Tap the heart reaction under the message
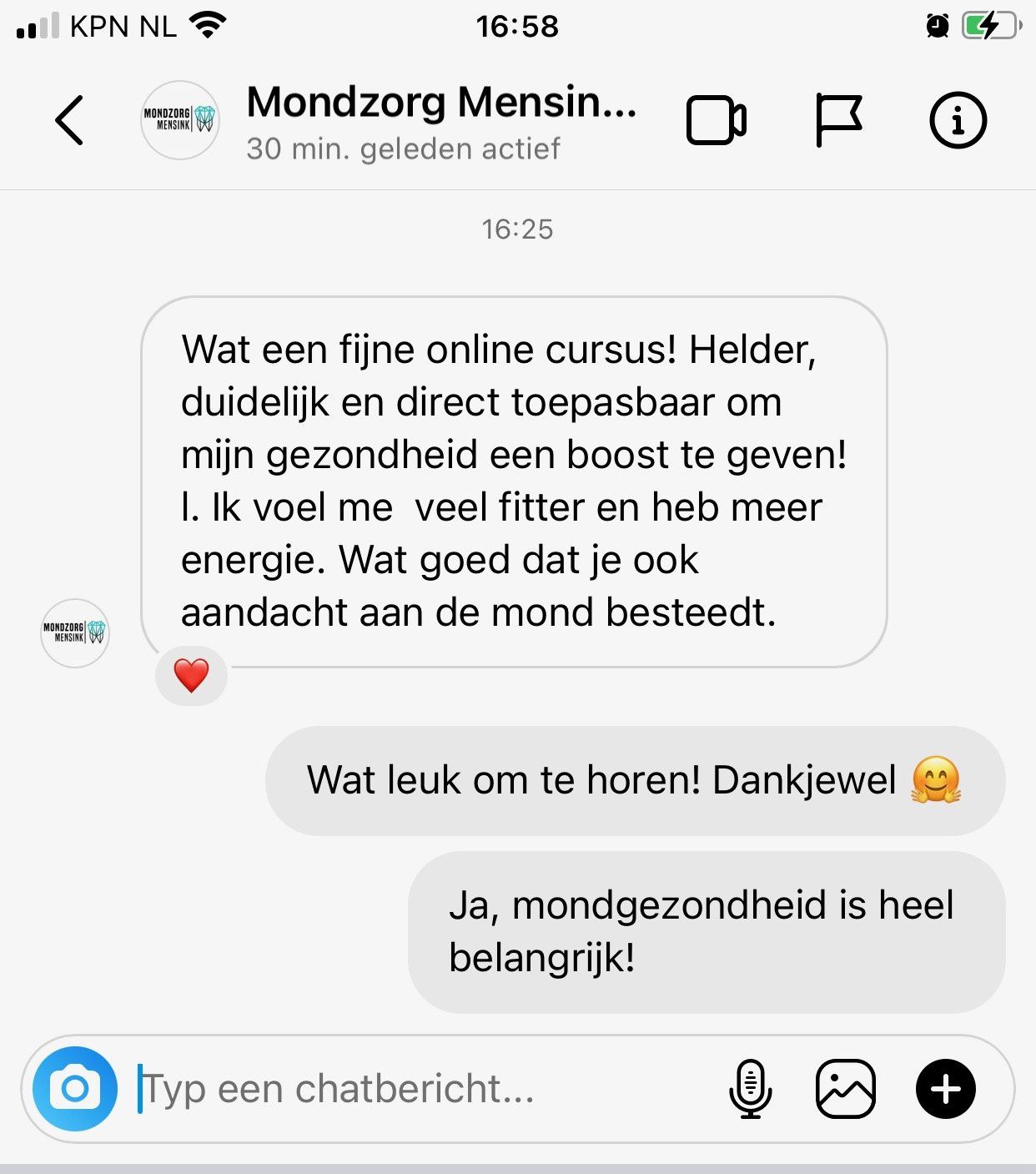The image size is (1036, 1174). click(x=191, y=675)
